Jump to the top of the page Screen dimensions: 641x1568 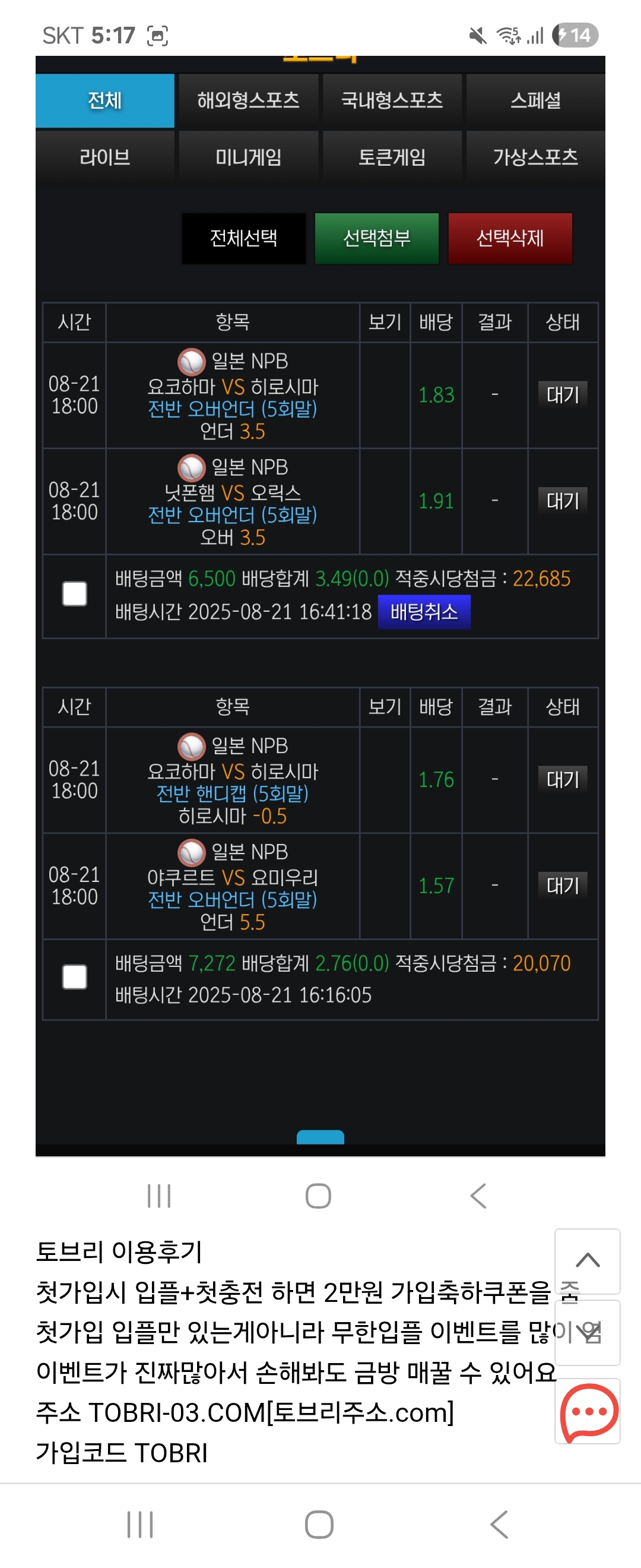tap(587, 1260)
